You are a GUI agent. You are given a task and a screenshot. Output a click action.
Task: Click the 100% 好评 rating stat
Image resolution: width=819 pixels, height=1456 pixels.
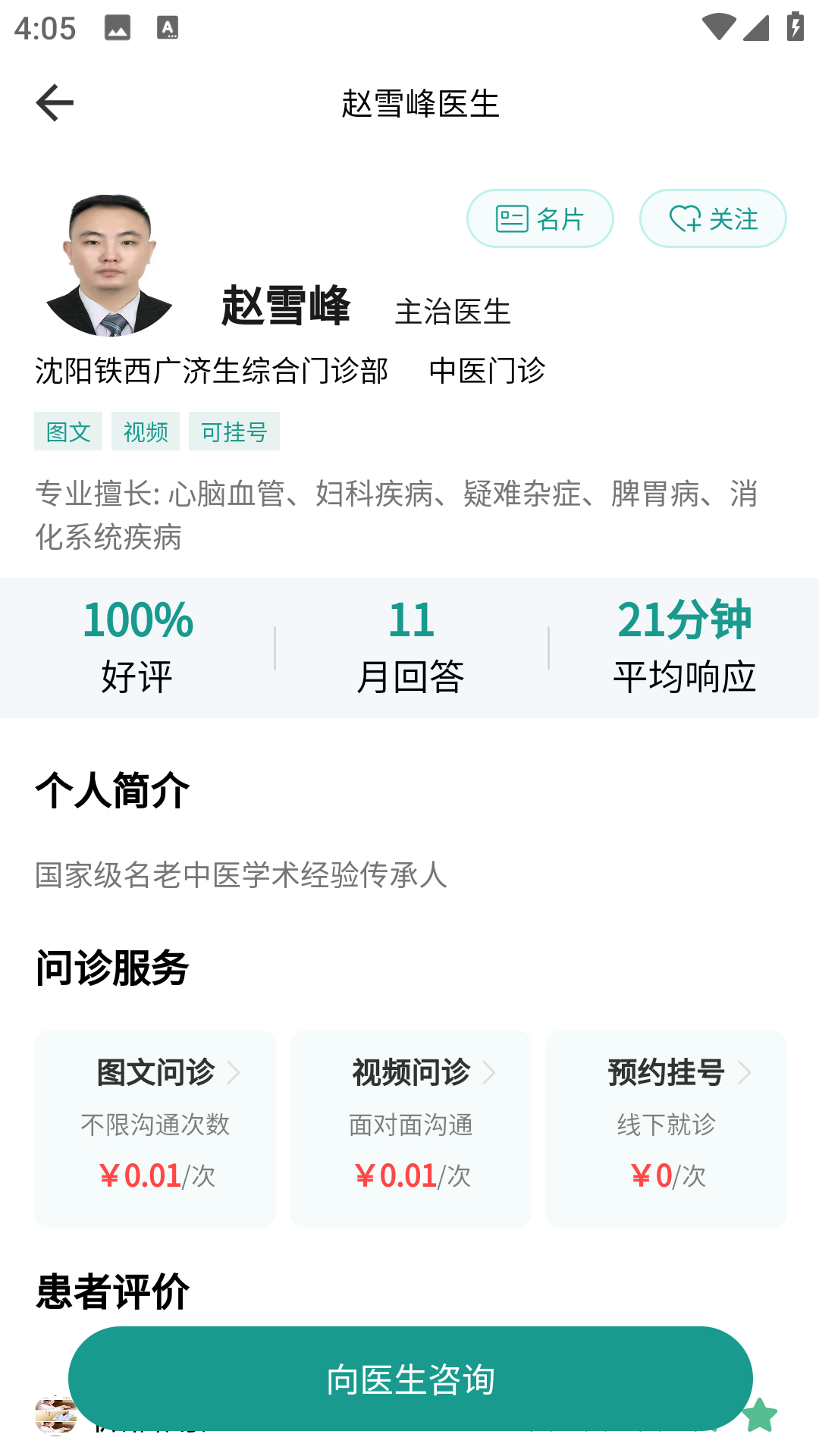(138, 645)
